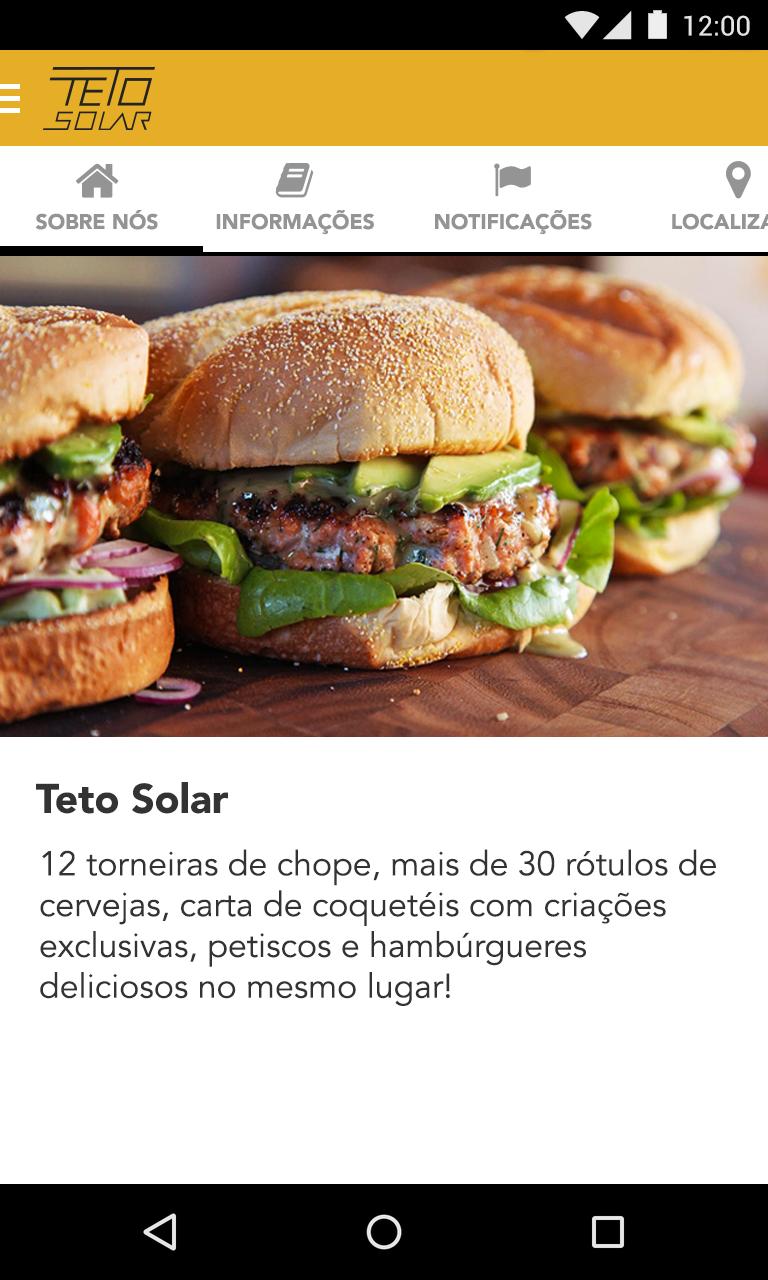
Task: Tap the system back button
Action: click(160, 1232)
